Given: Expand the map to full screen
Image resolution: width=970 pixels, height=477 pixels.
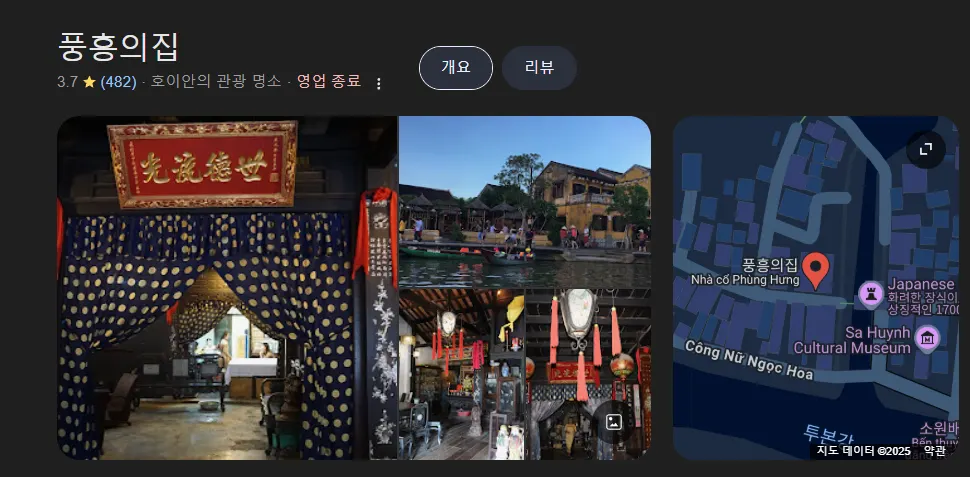Looking at the screenshot, I should (926, 149).
